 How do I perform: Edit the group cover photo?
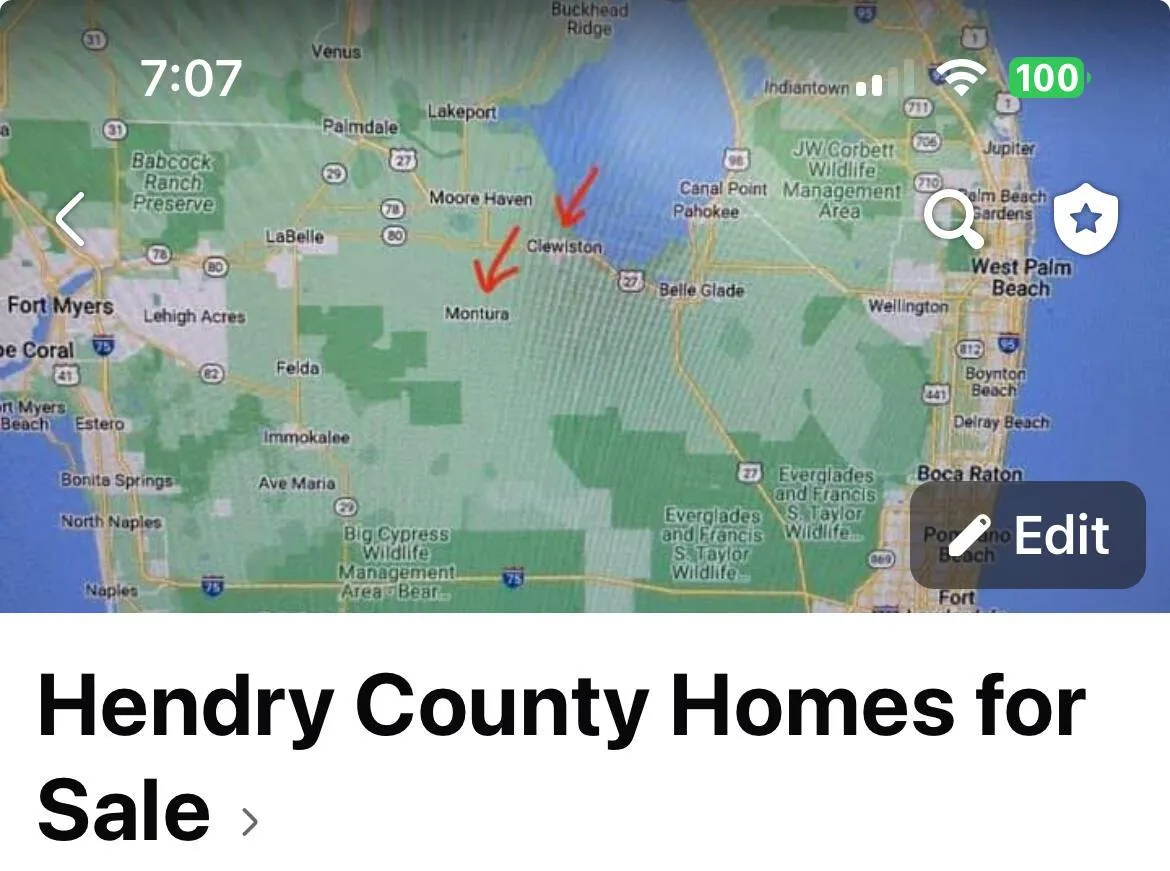[1027, 535]
